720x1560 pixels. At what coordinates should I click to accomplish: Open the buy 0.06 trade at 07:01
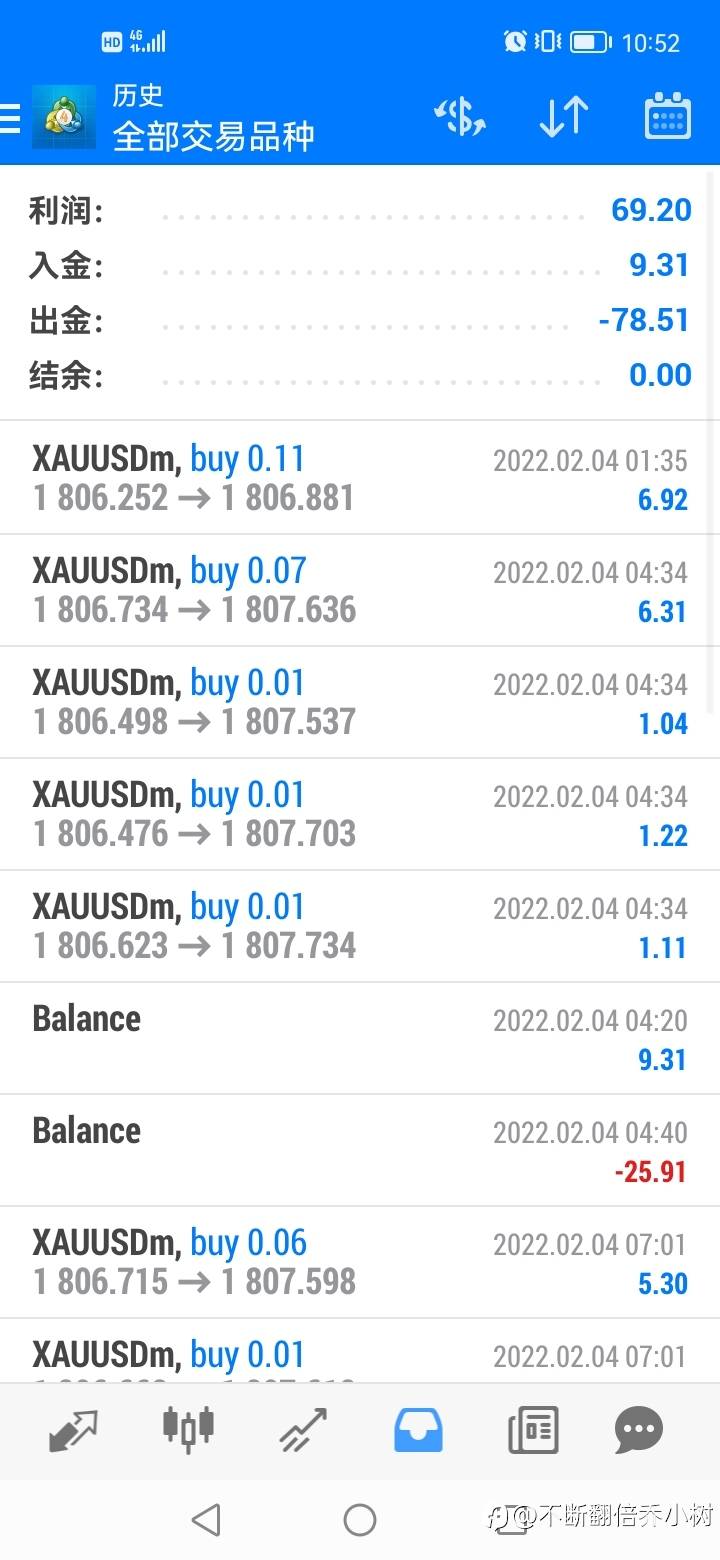tap(360, 1262)
